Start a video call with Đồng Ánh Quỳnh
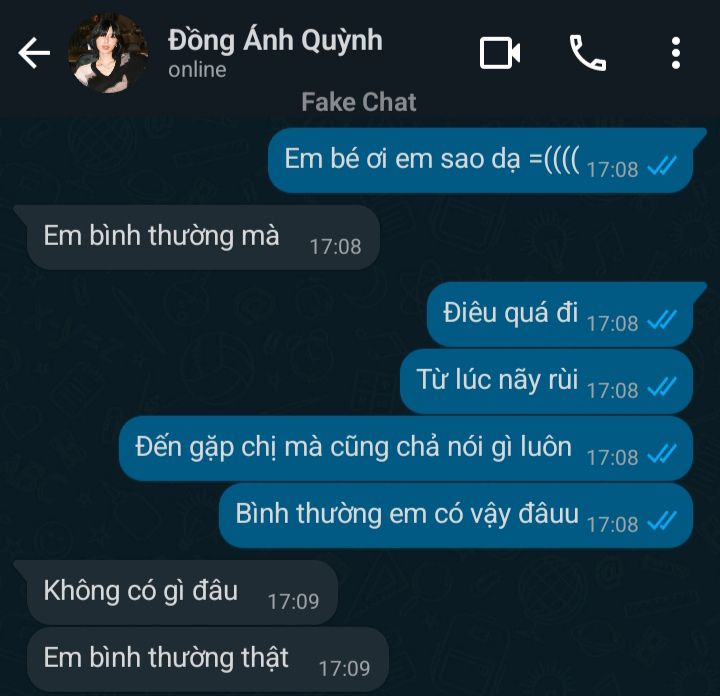This screenshot has height=696, width=720. [x=499, y=53]
